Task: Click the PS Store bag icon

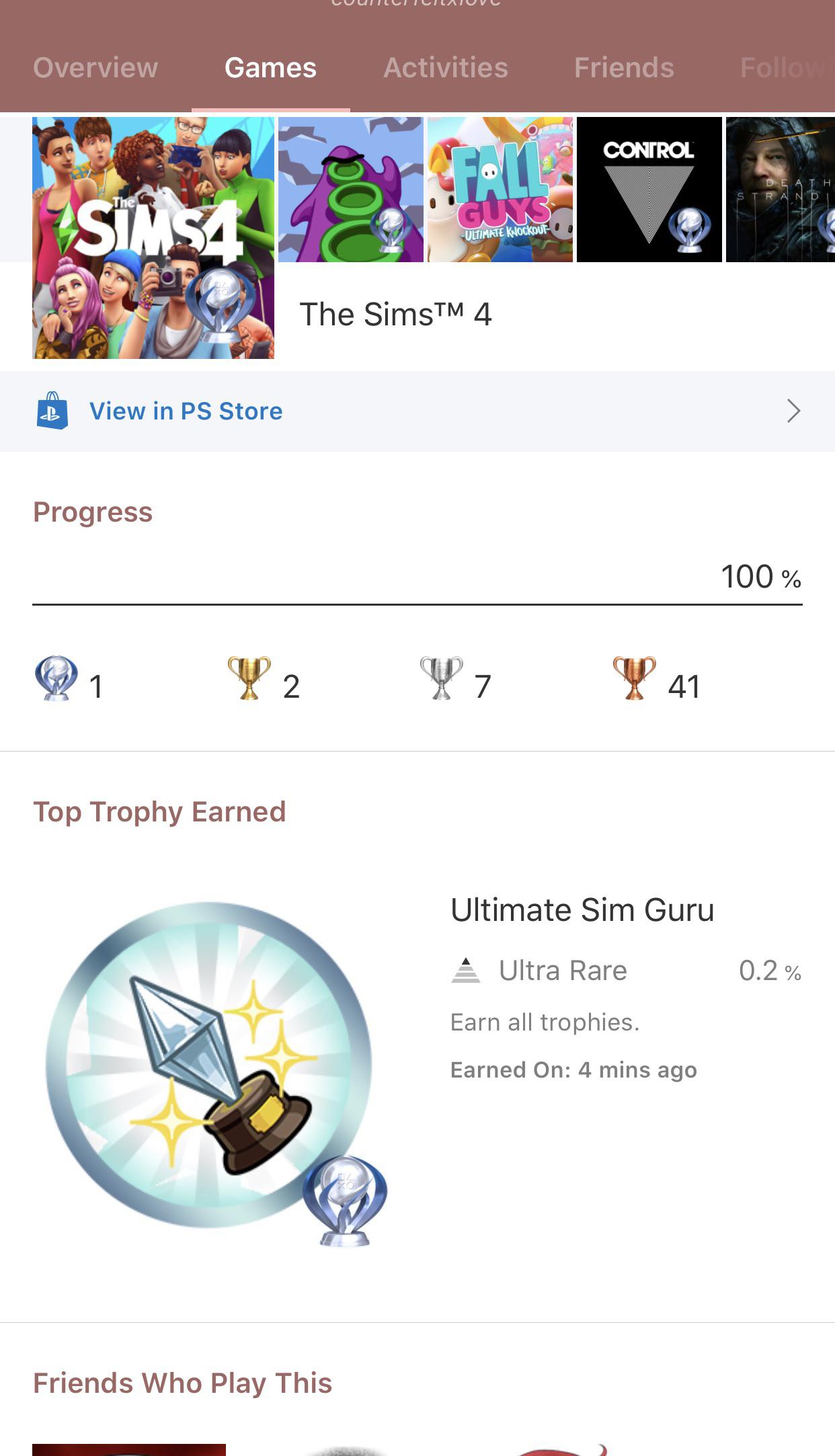Action: pos(54,411)
